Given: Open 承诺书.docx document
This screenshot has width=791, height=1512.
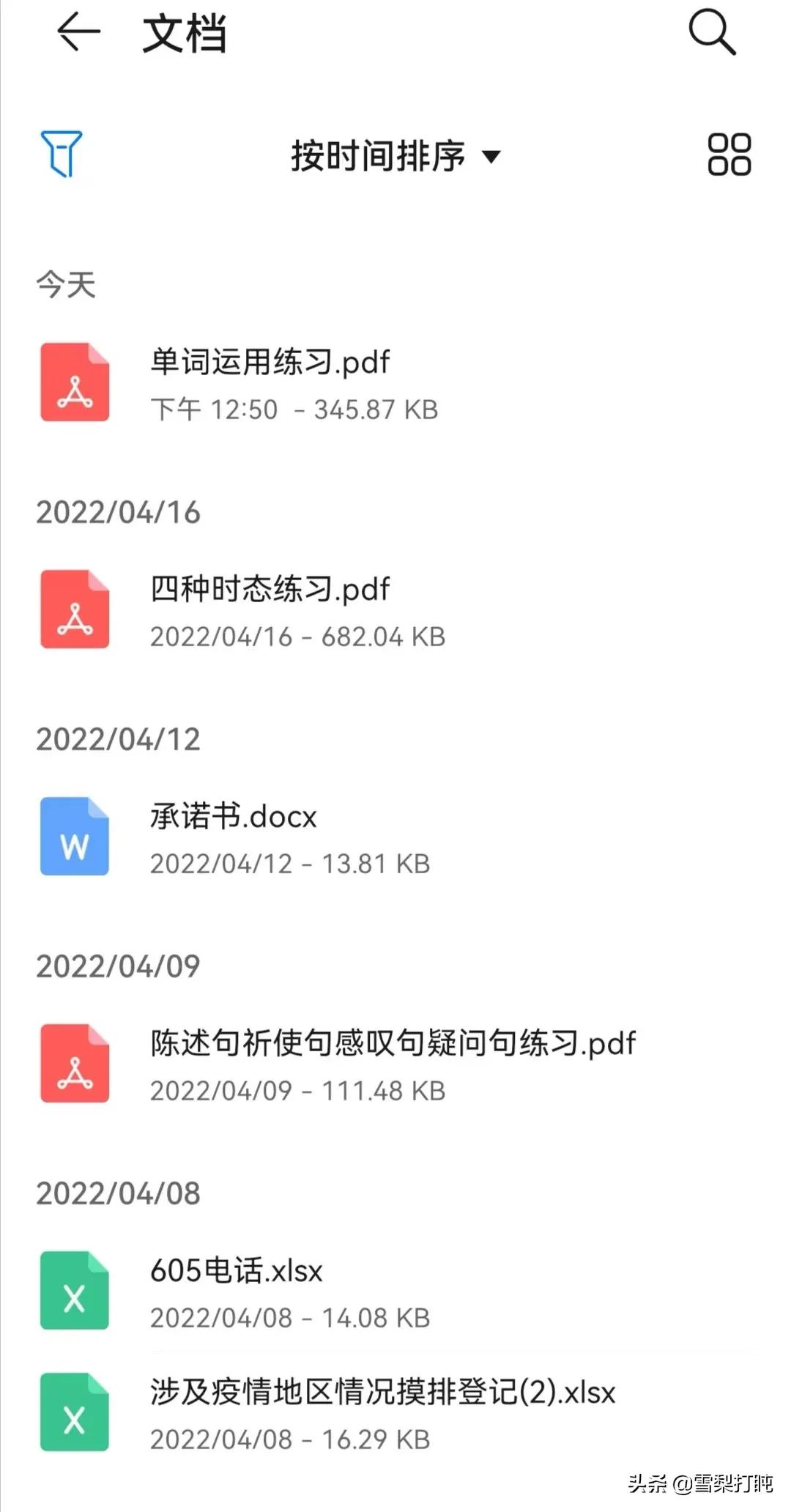Looking at the screenshot, I should click(x=395, y=837).
